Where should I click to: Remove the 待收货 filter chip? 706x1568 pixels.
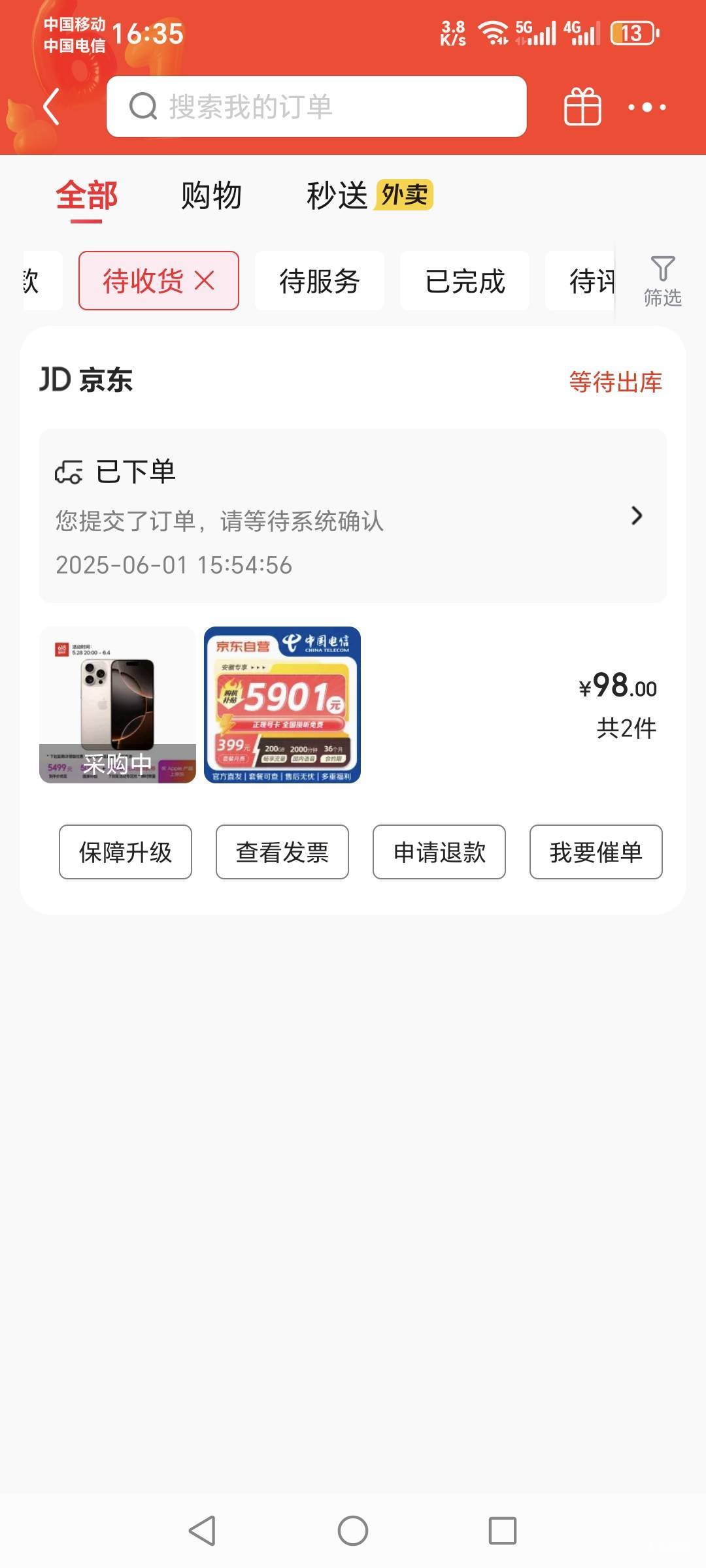coord(205,281)
